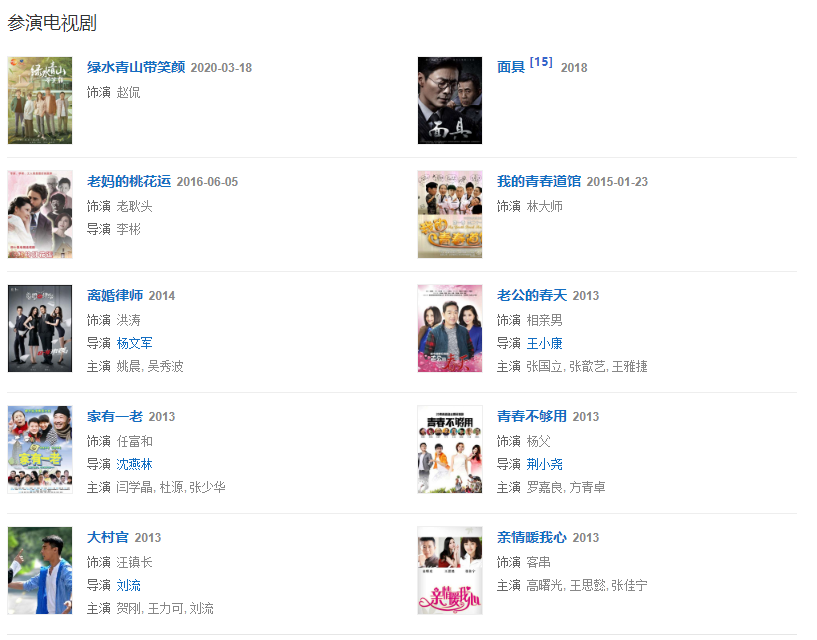Viewport: 817px width, 640px height.
Task: Open the 大村官 title link
Action: point(108,537)
